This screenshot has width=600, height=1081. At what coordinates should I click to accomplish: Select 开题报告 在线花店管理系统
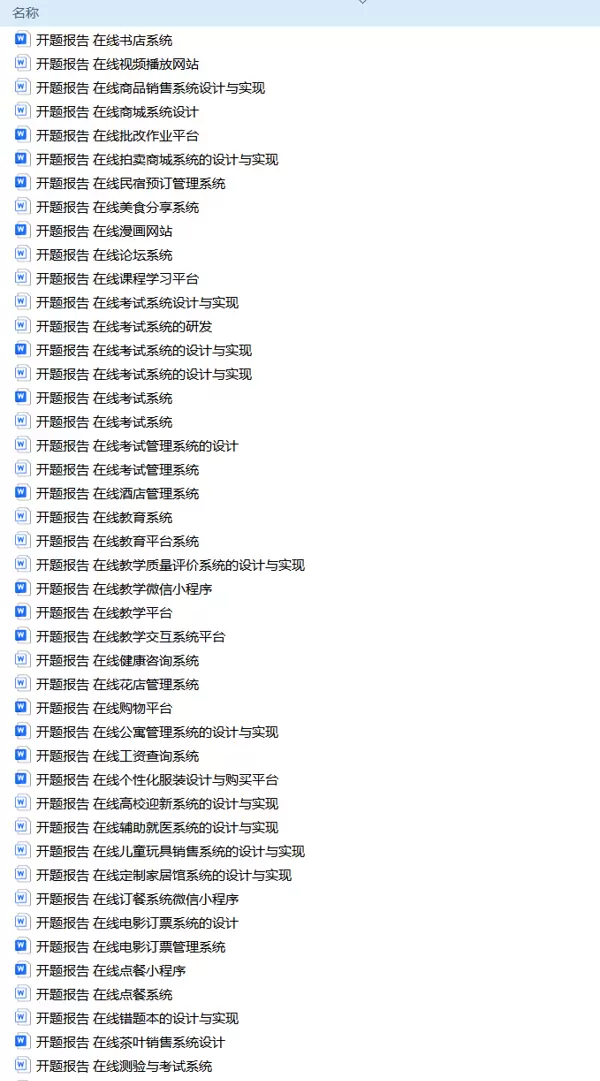pyautogui.click(x=117, y=685)
